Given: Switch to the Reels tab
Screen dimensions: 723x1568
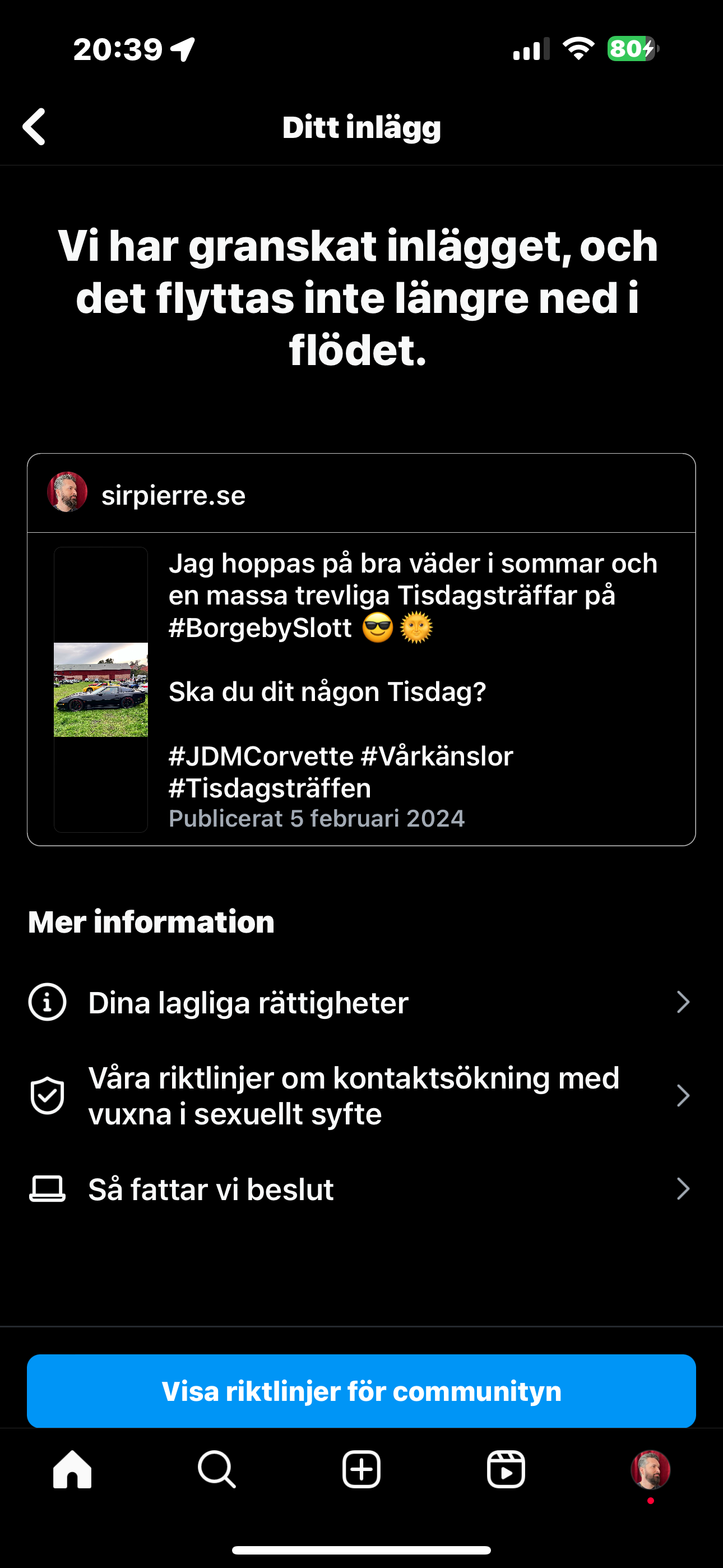Looking at the screenshot, I should click(x=506, y=1469).
